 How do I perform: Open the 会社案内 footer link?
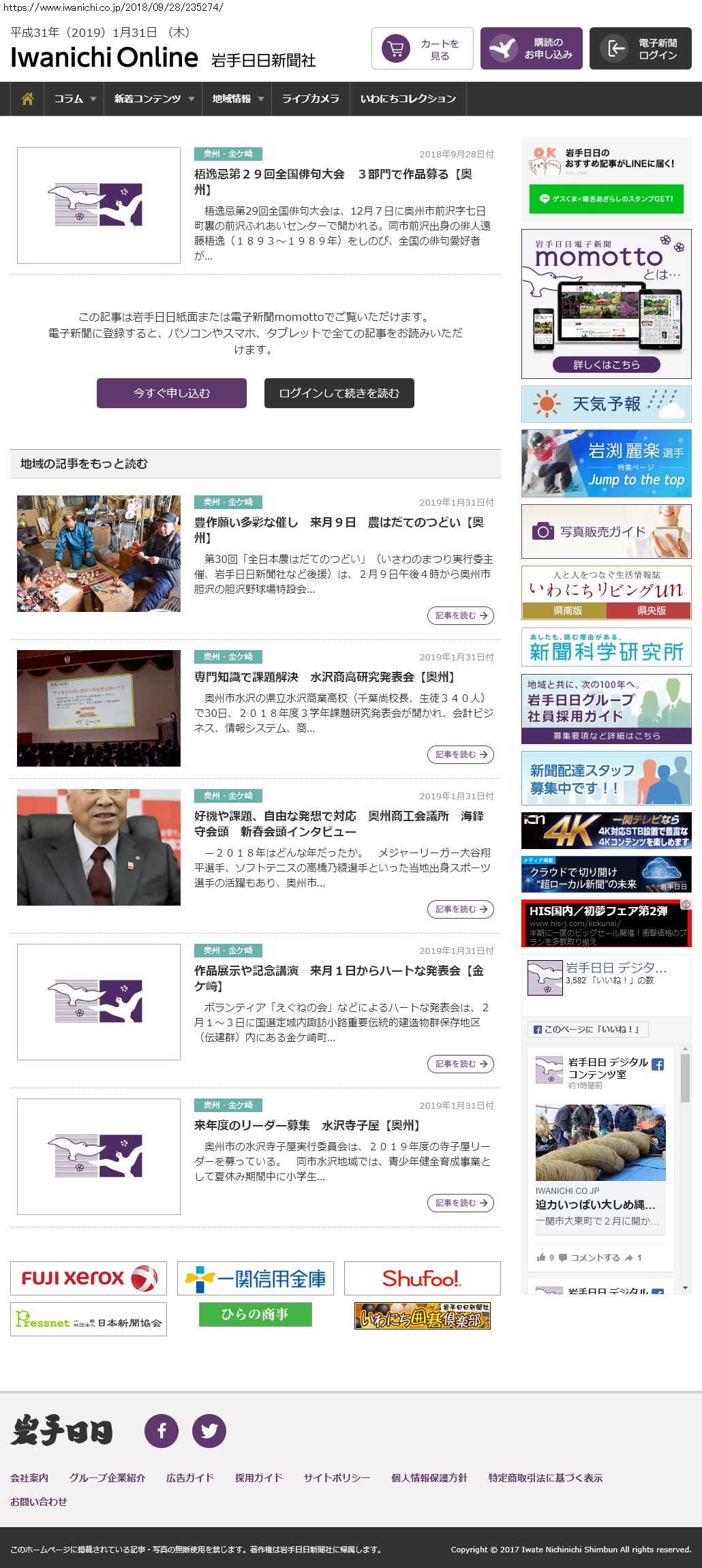click(29, 1477)
